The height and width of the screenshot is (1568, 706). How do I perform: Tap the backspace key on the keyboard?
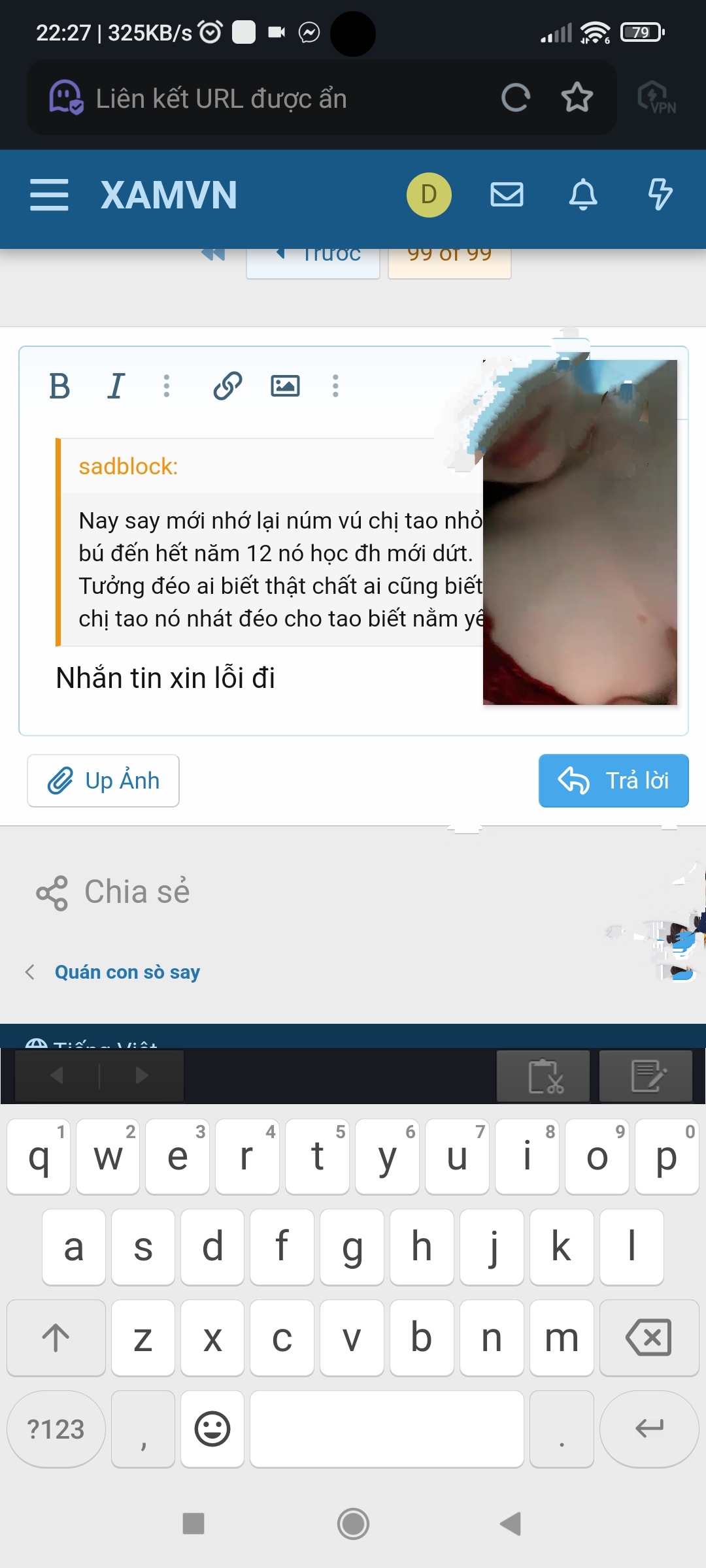coord(648,1337)
